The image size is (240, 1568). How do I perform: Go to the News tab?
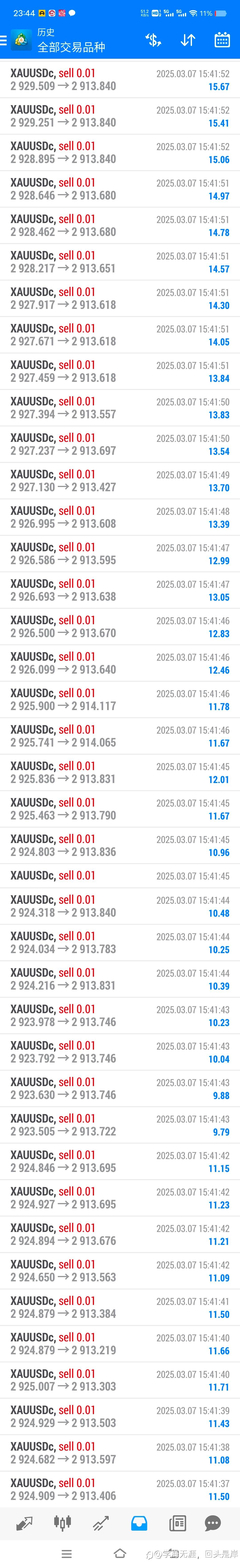(x=177, y=1523)
